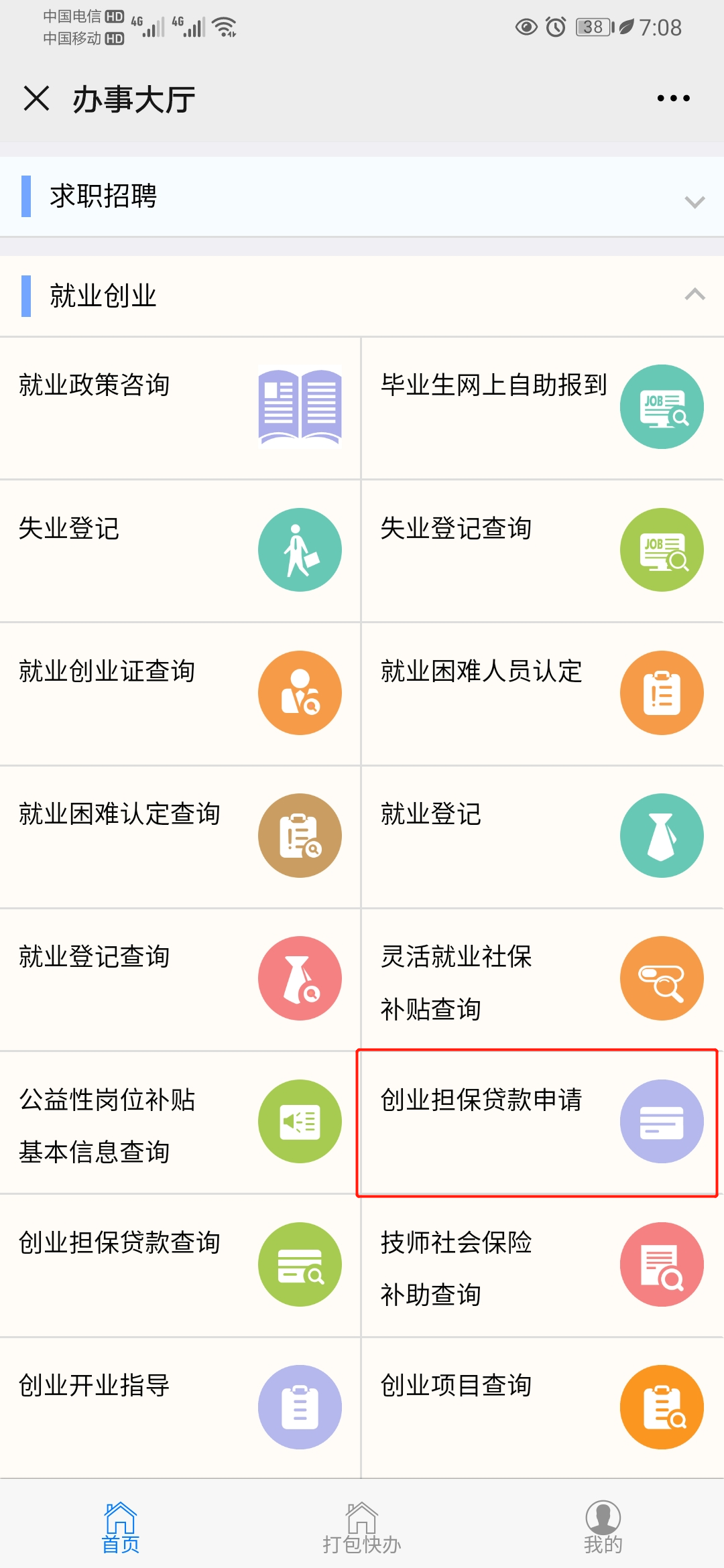Tap the 毕业生网上自助报到 JOB search icon
Screen dimensions: 724x1568
click(662, 405)
